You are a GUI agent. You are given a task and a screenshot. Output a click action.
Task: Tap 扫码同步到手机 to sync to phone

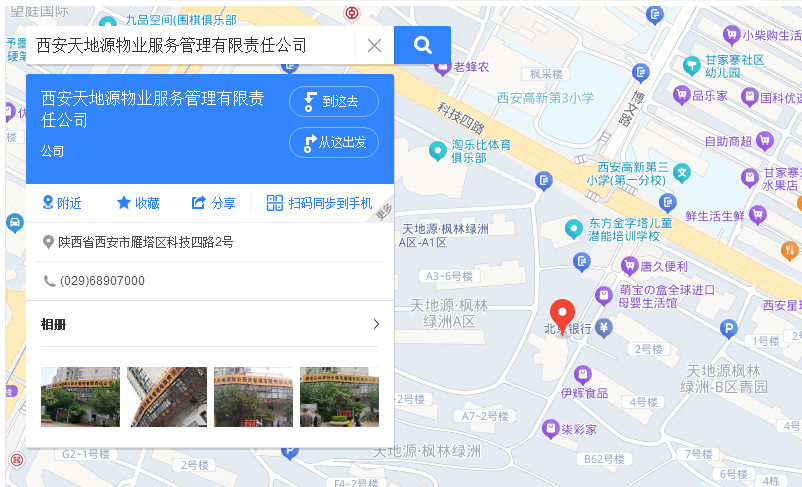tap(319, 203)
